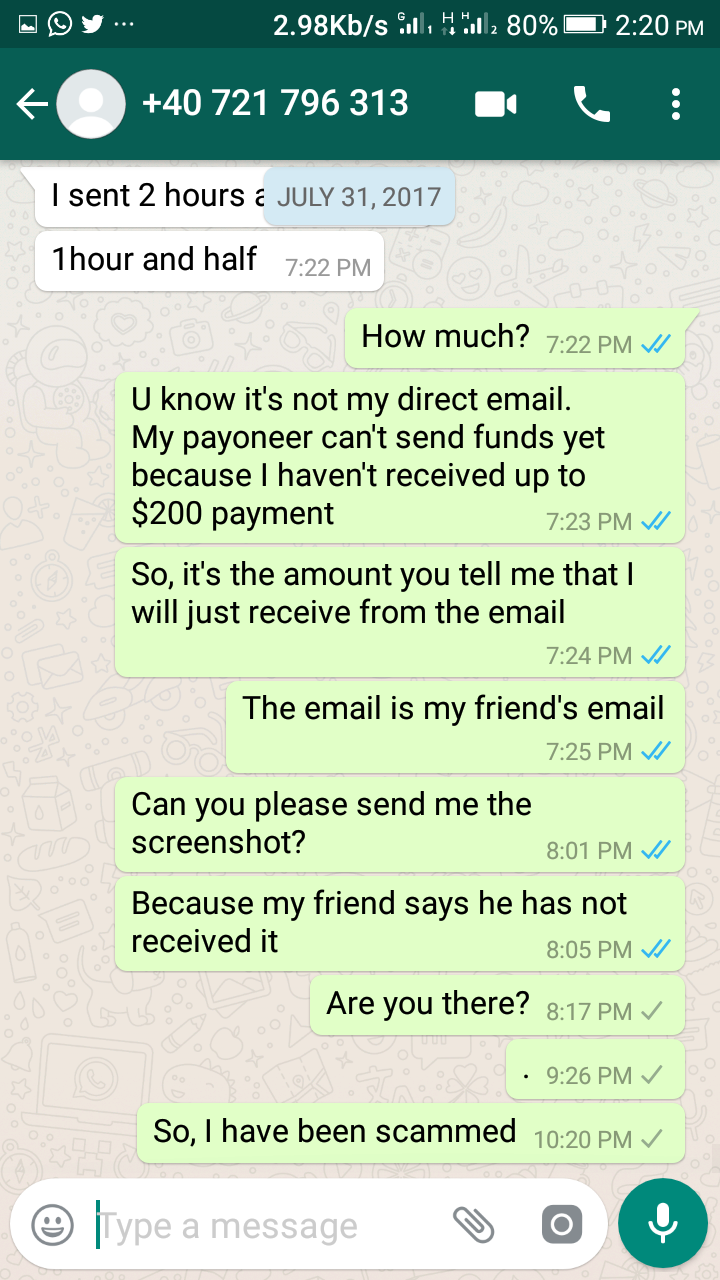Open the overflow menu
Screen dimensions: 720x1280
click(676, 104)
